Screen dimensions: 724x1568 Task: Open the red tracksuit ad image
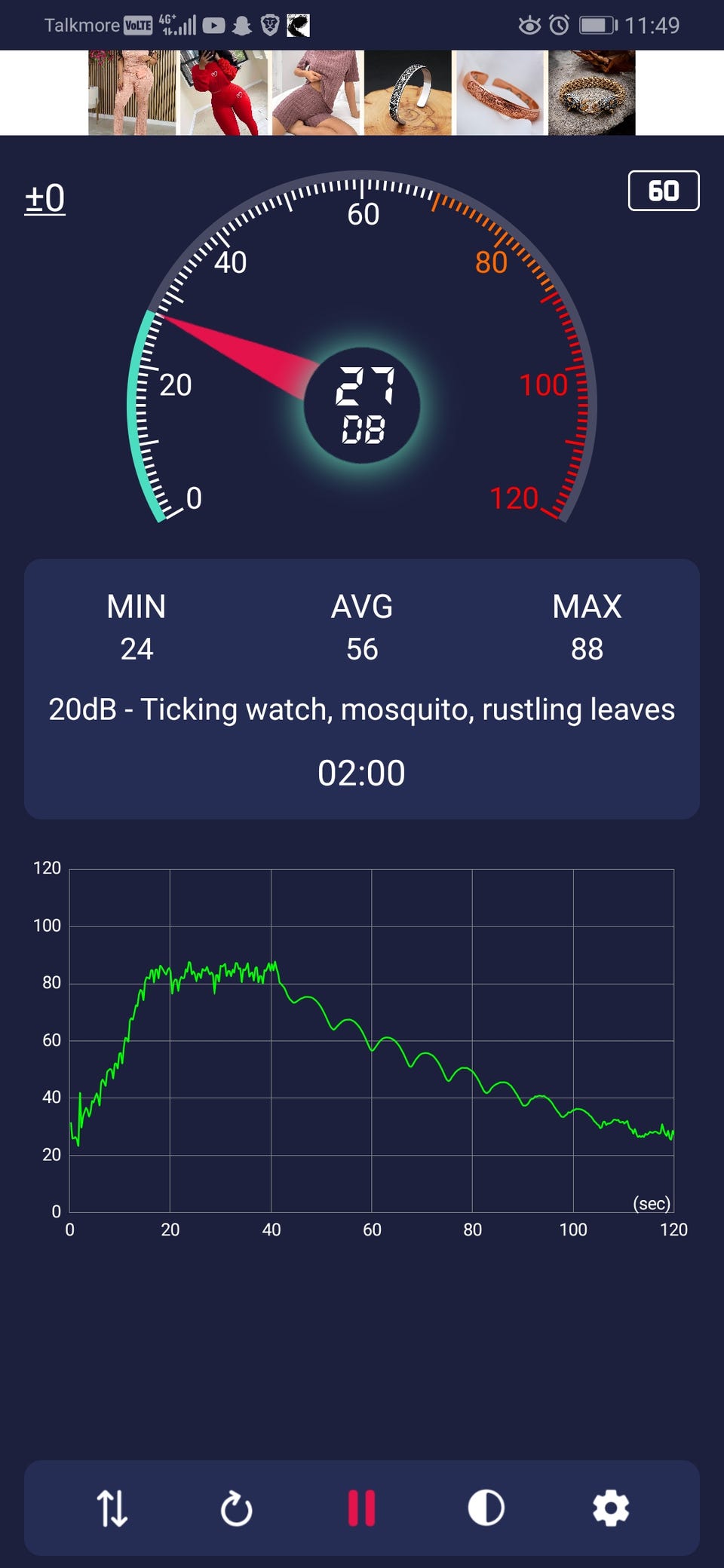(x=223, y=93)
